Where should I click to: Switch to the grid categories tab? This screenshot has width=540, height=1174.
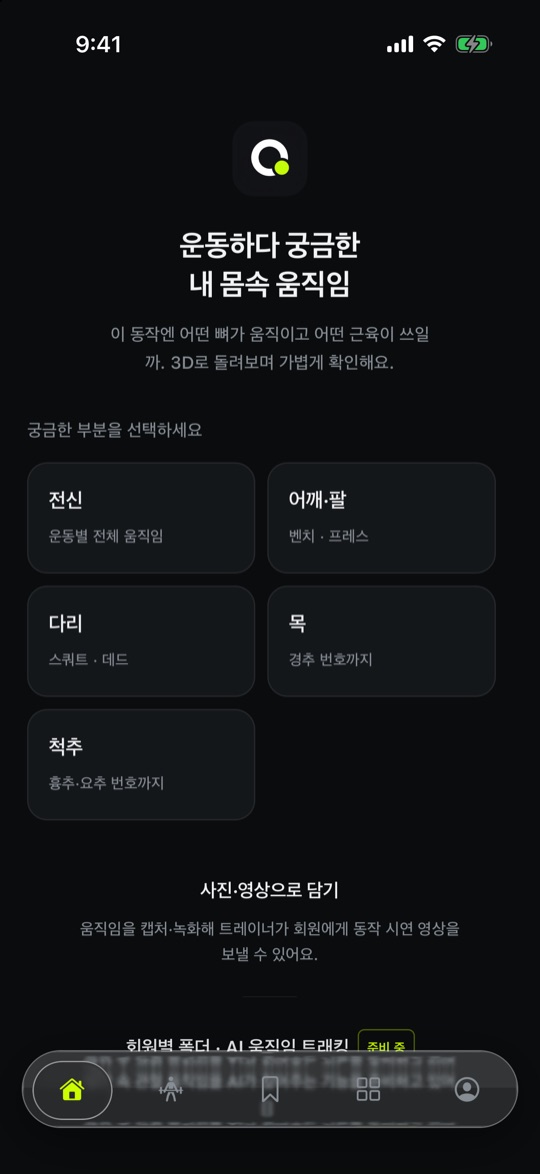tap(368, 1089)
